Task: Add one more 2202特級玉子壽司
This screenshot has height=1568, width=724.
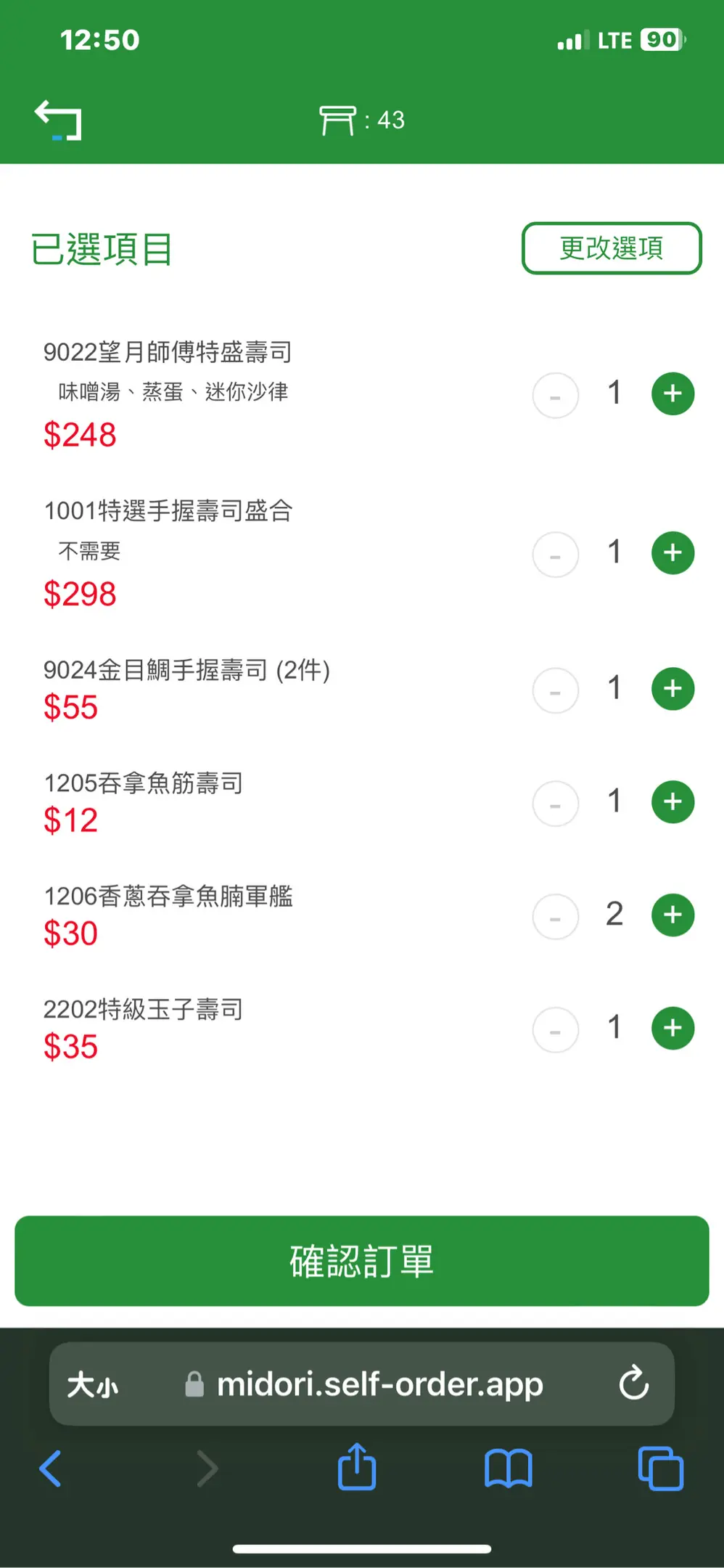Action: tap(673, 1029)
